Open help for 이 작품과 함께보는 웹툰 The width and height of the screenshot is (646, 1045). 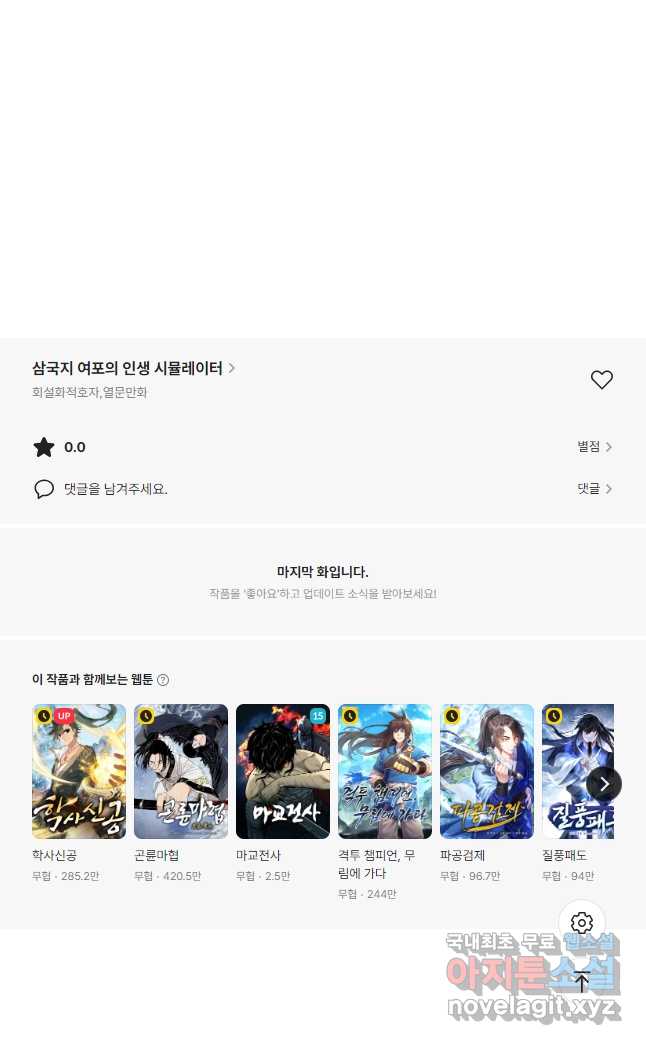point(163,680)
